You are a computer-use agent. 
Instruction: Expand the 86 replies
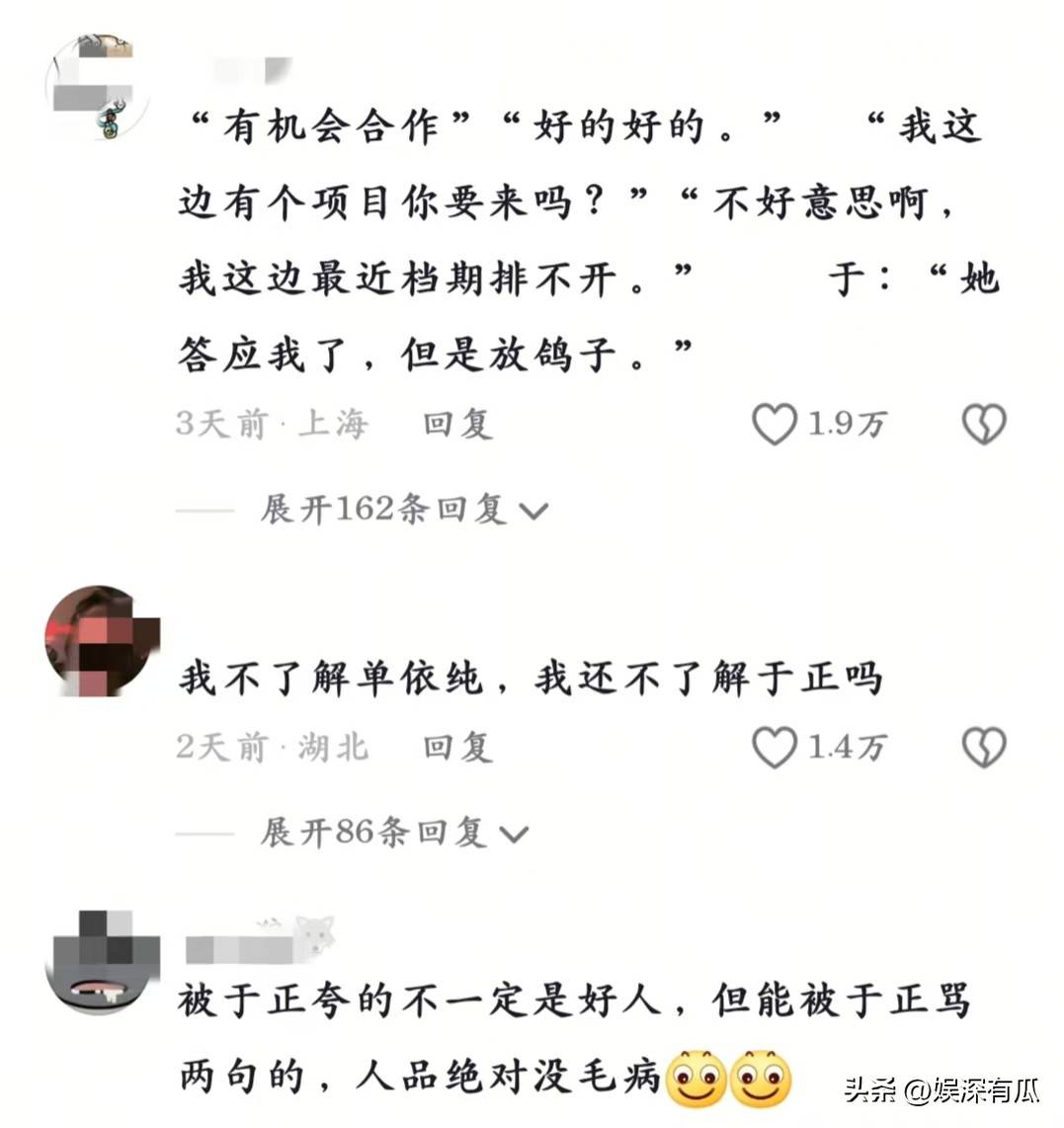coord(393,833)
